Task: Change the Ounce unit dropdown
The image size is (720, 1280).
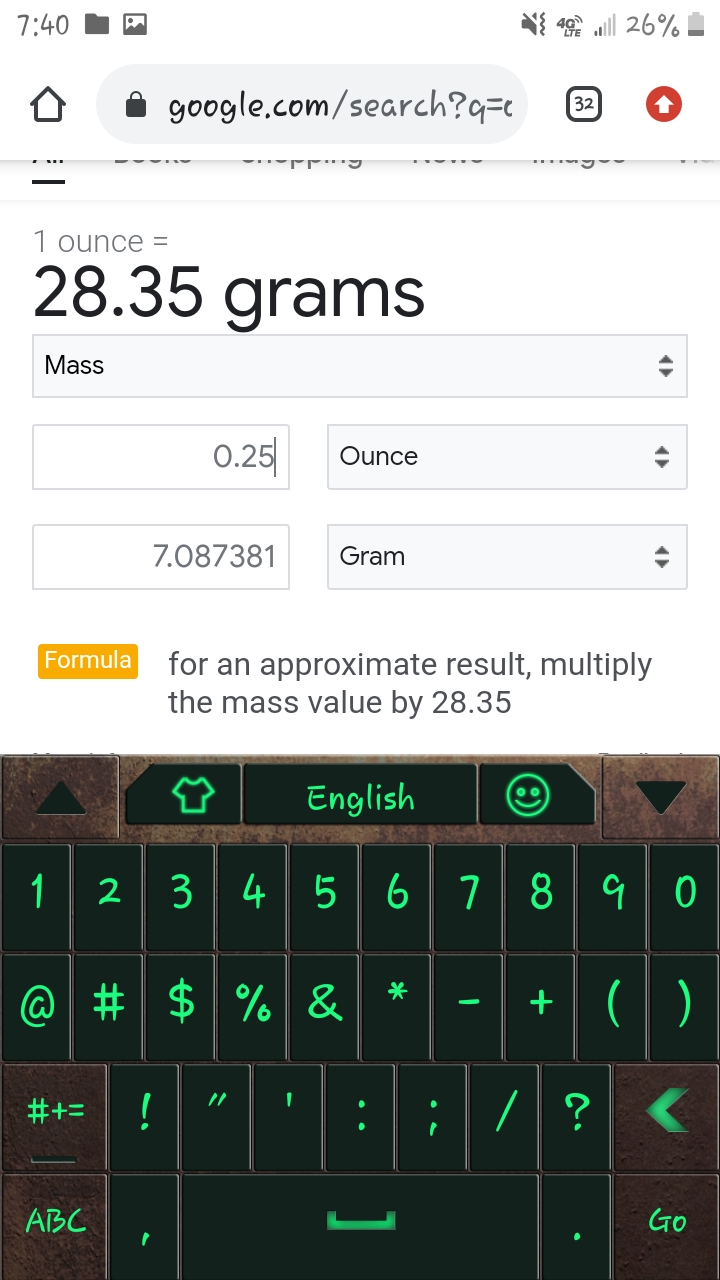Action: point(507,457)
